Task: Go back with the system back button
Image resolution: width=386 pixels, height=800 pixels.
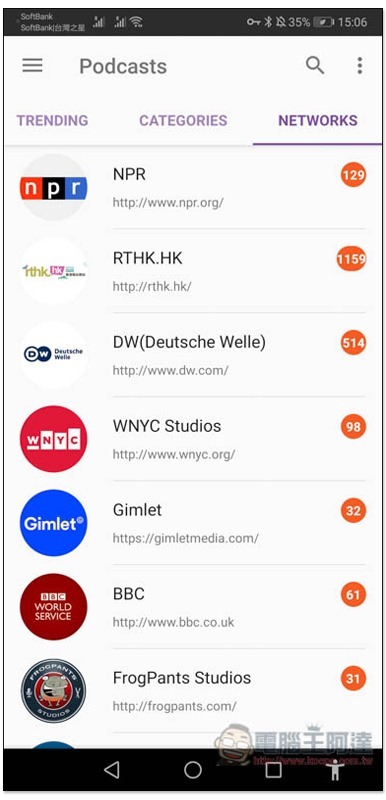Action: (112, 770)
